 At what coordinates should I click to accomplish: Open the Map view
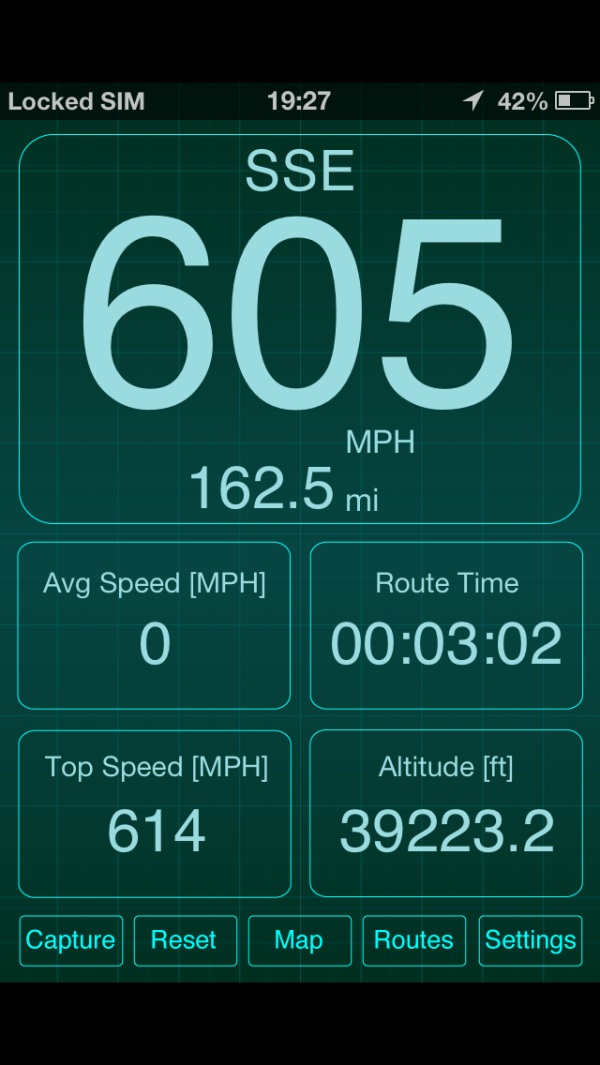point(300,940)
